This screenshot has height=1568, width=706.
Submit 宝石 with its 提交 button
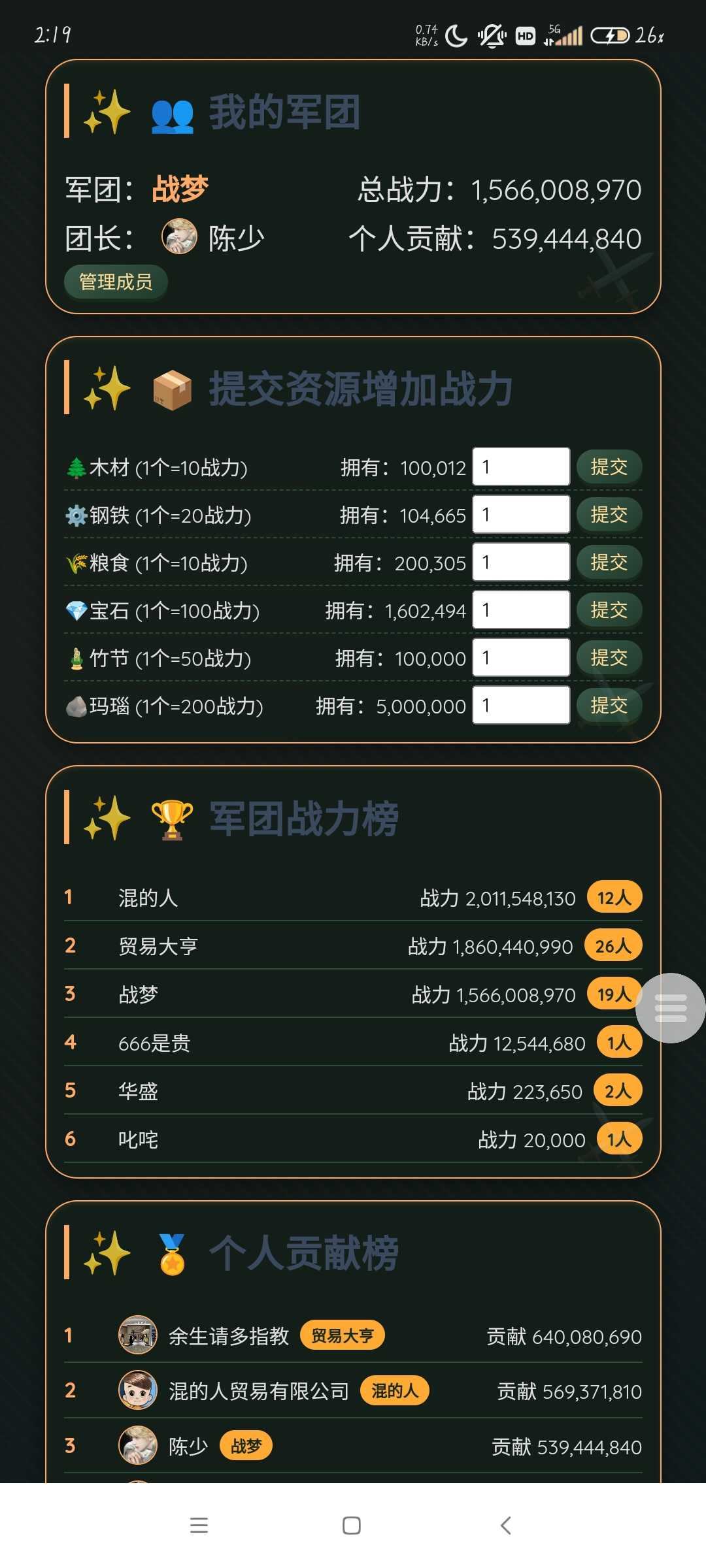609,610
